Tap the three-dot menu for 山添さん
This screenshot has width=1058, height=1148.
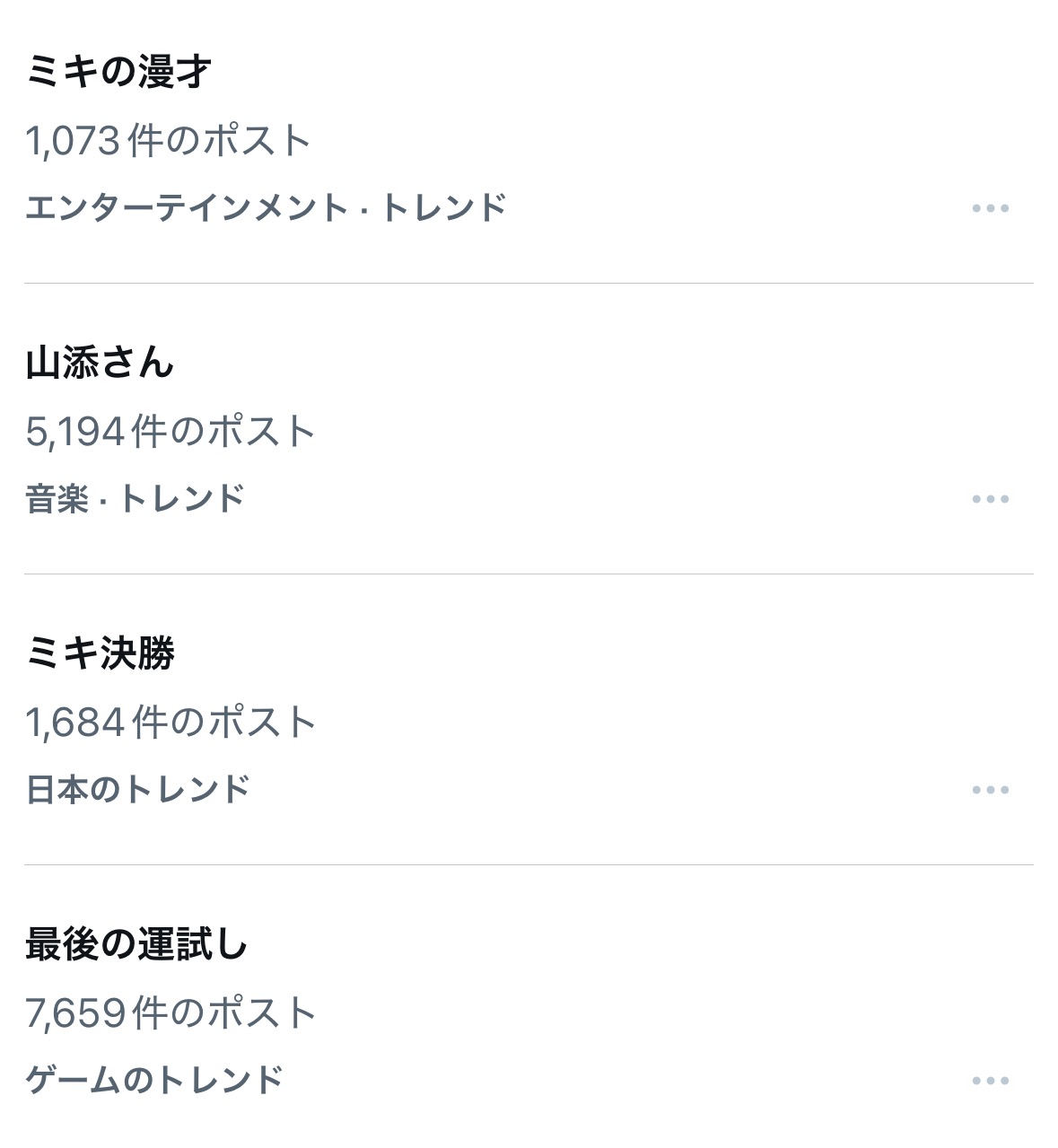point(990,499)
